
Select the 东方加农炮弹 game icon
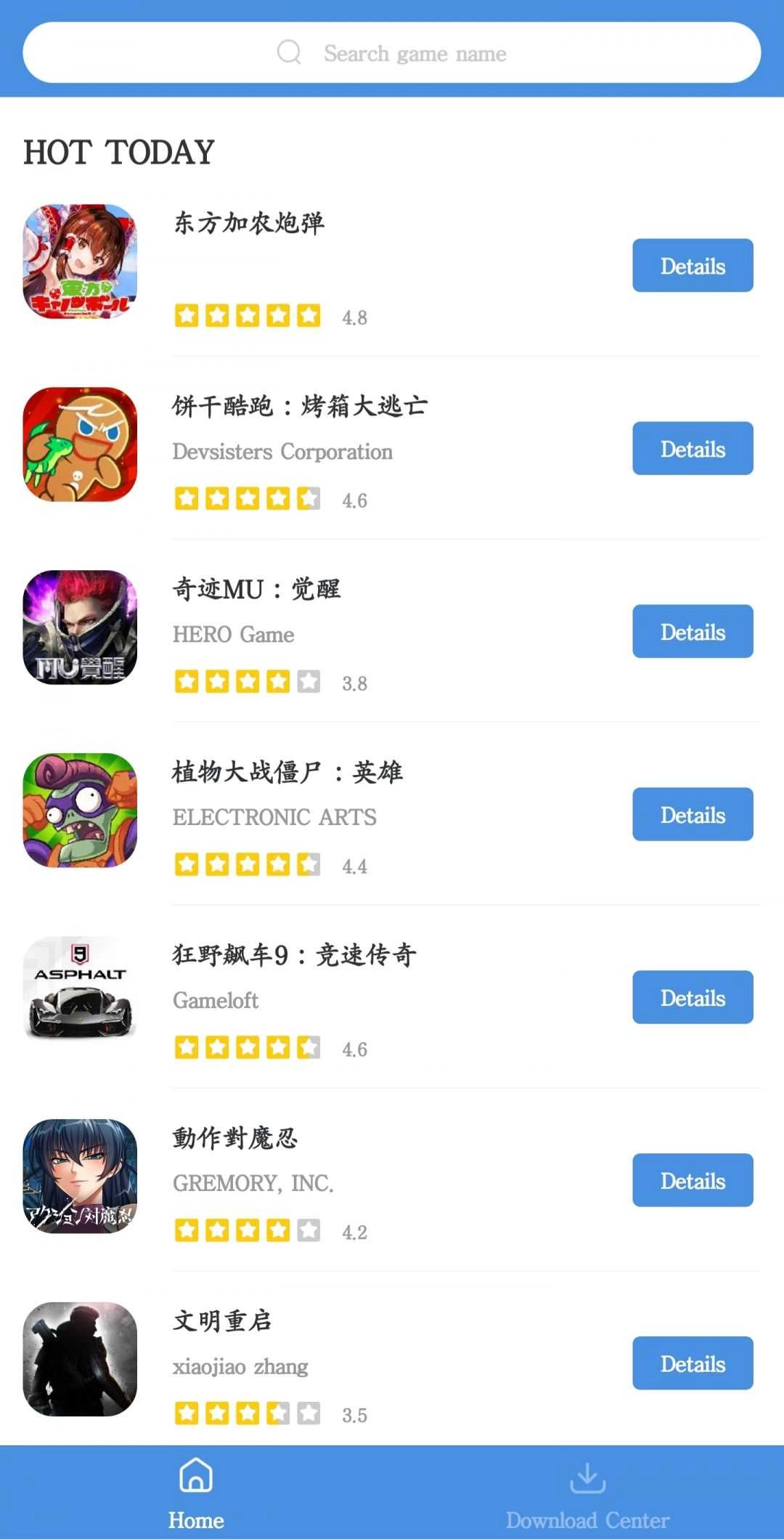[80, 261]
